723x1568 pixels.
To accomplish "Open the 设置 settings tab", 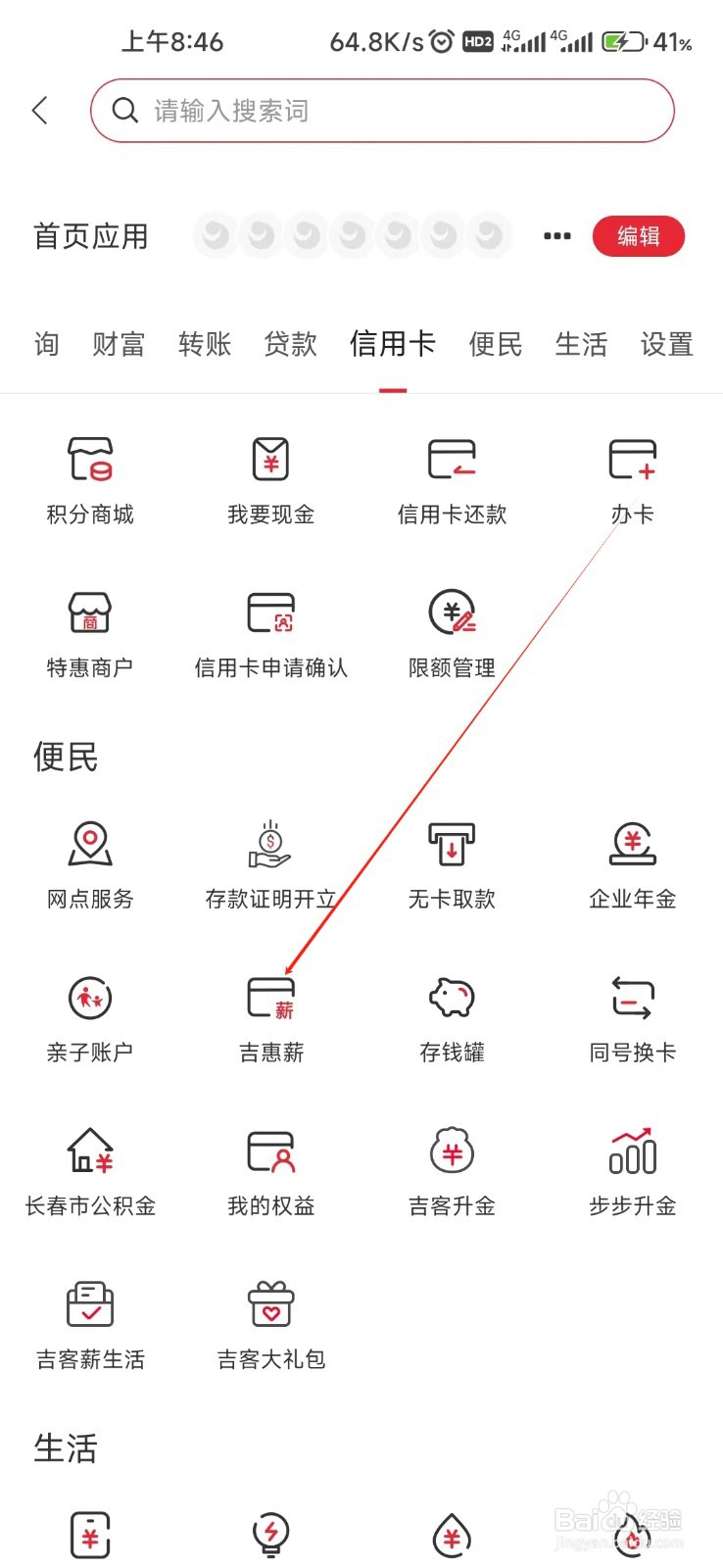I will pyautogui.click(x=665, y=344).
